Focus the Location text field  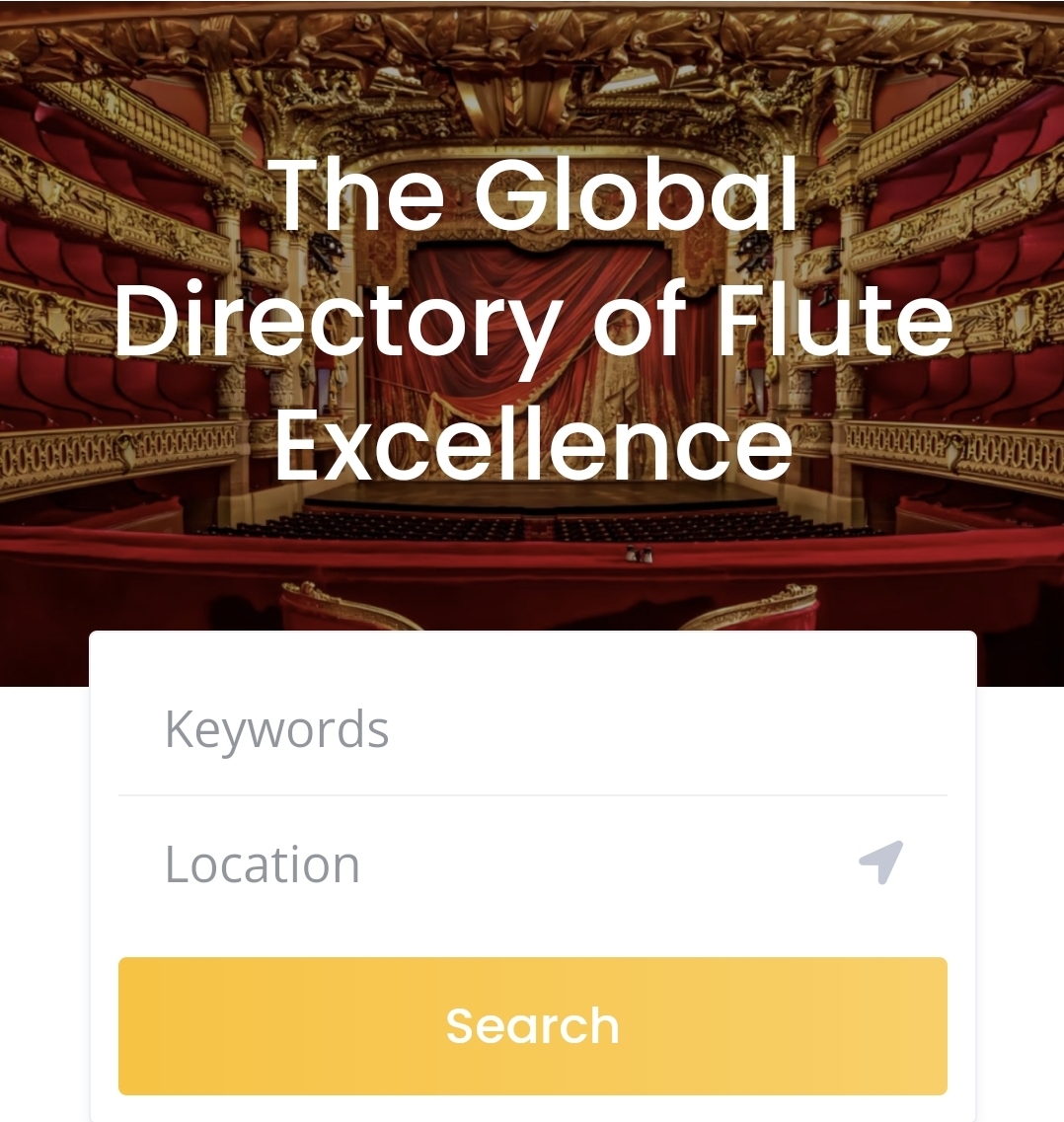pyautogui.click(x=494, y=864)
